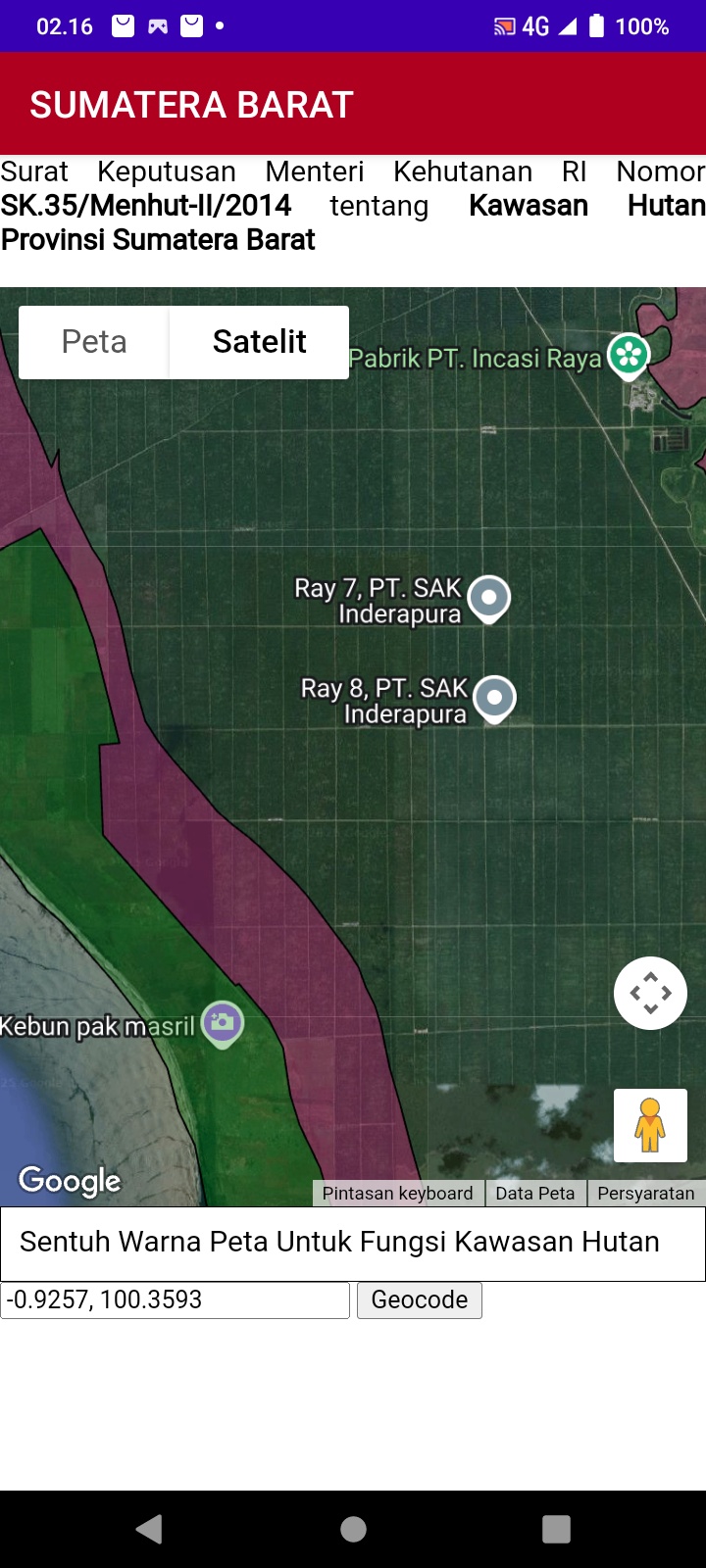Open Pabrik PT. Incasi Raya marker
This screenshot has width=706, height=1568.
click(628, 356)
